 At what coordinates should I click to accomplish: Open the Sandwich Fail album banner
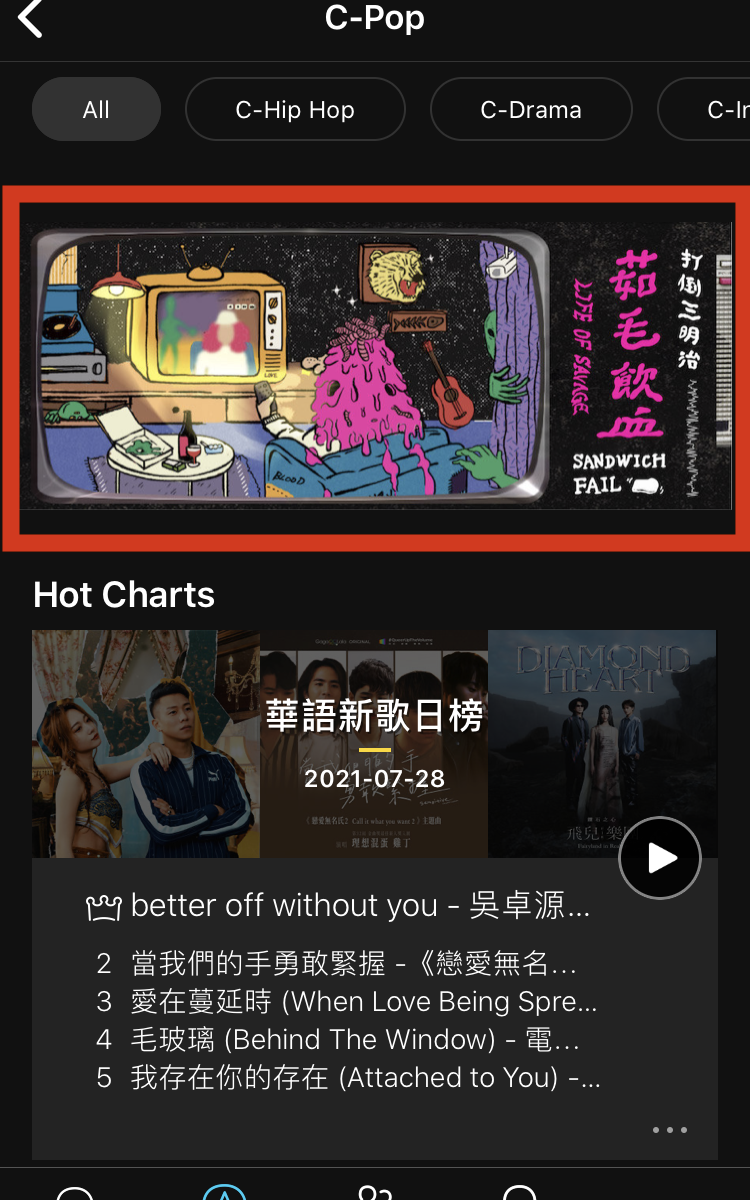point(376,366)
